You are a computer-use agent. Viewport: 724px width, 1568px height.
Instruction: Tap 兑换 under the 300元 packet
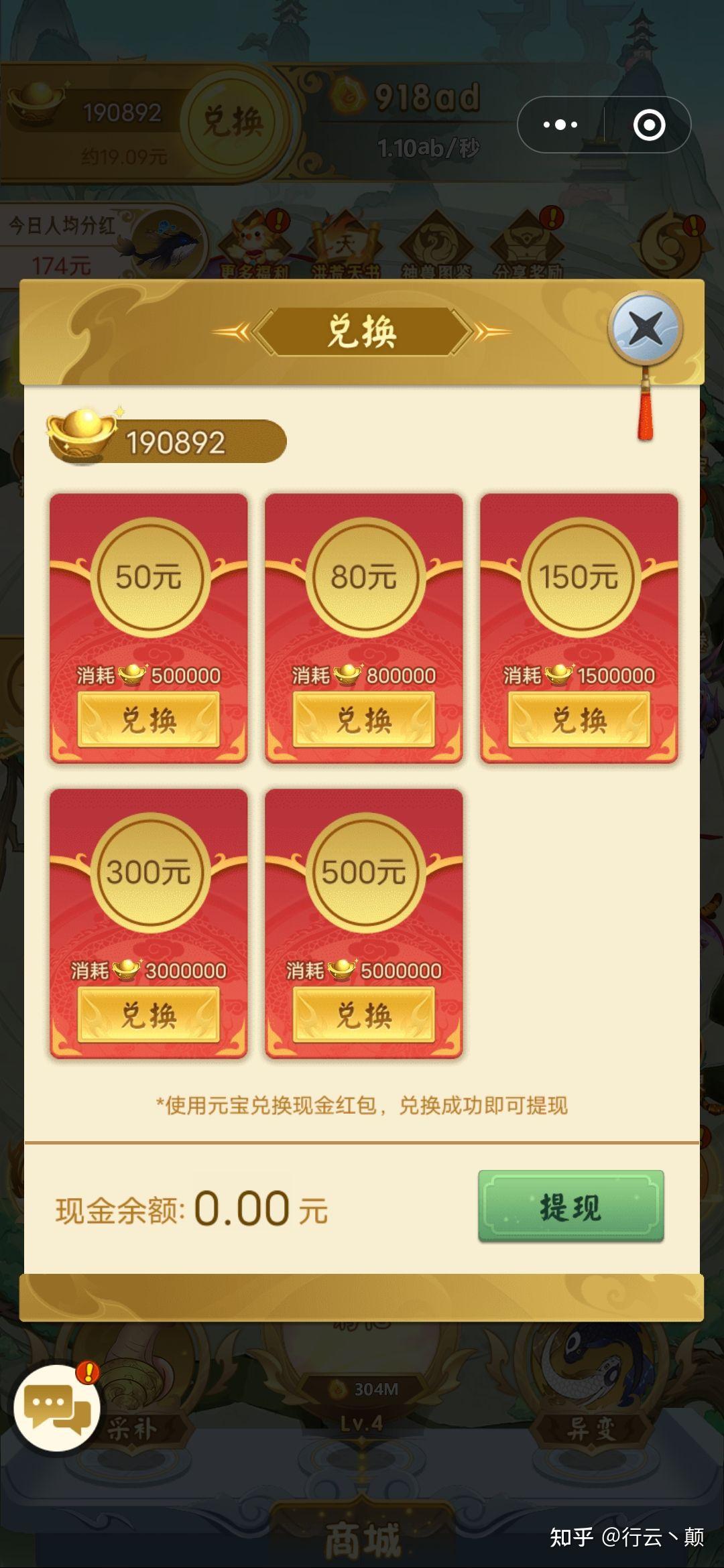coord(148,1015)
